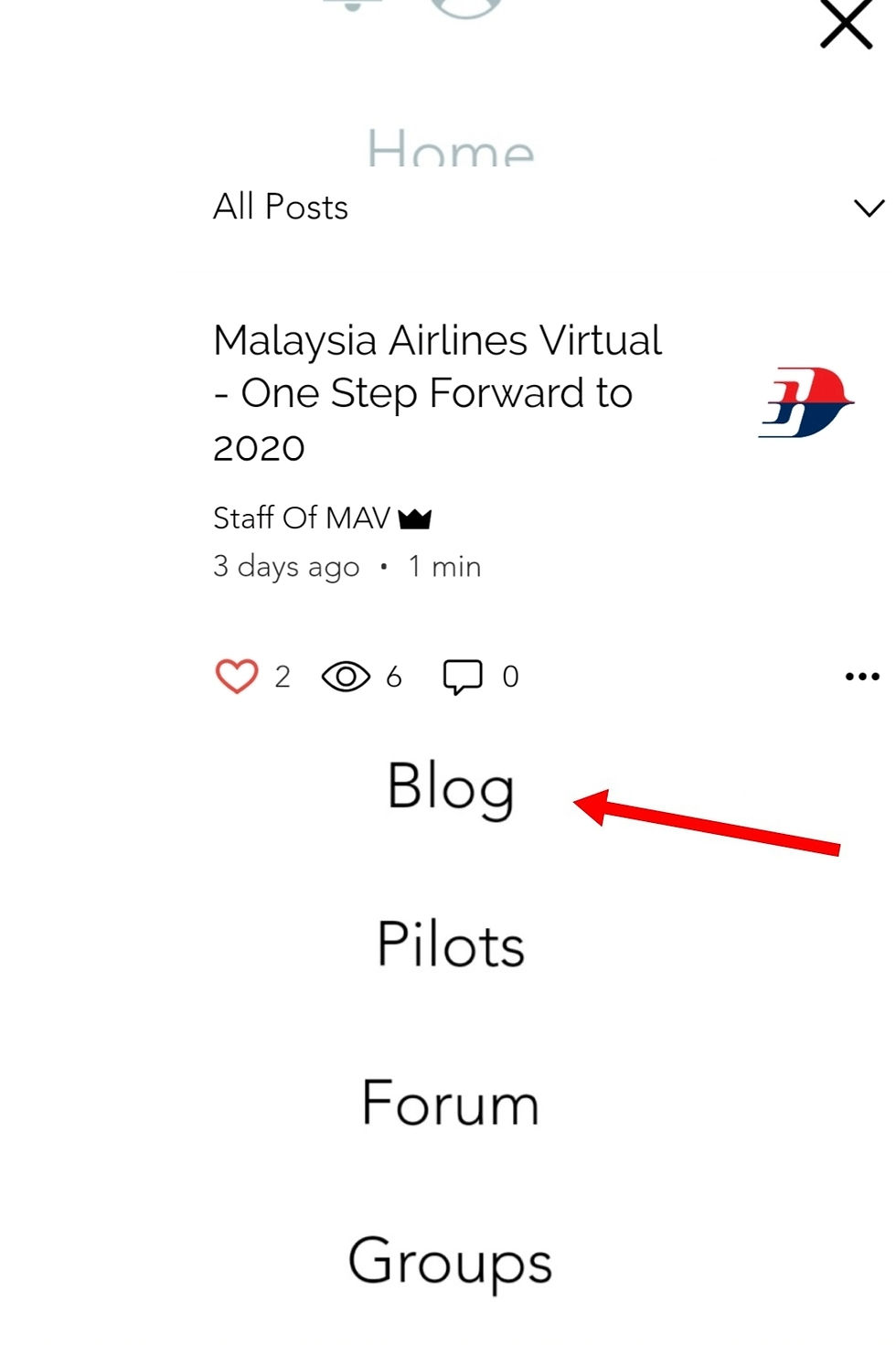Go to the Home page

pos(450,148)
